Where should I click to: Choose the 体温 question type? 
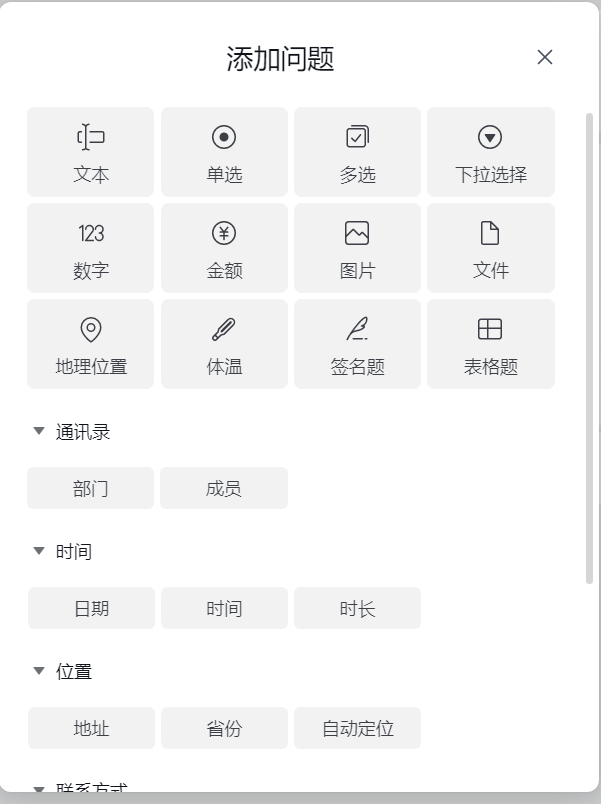point(224,344)
